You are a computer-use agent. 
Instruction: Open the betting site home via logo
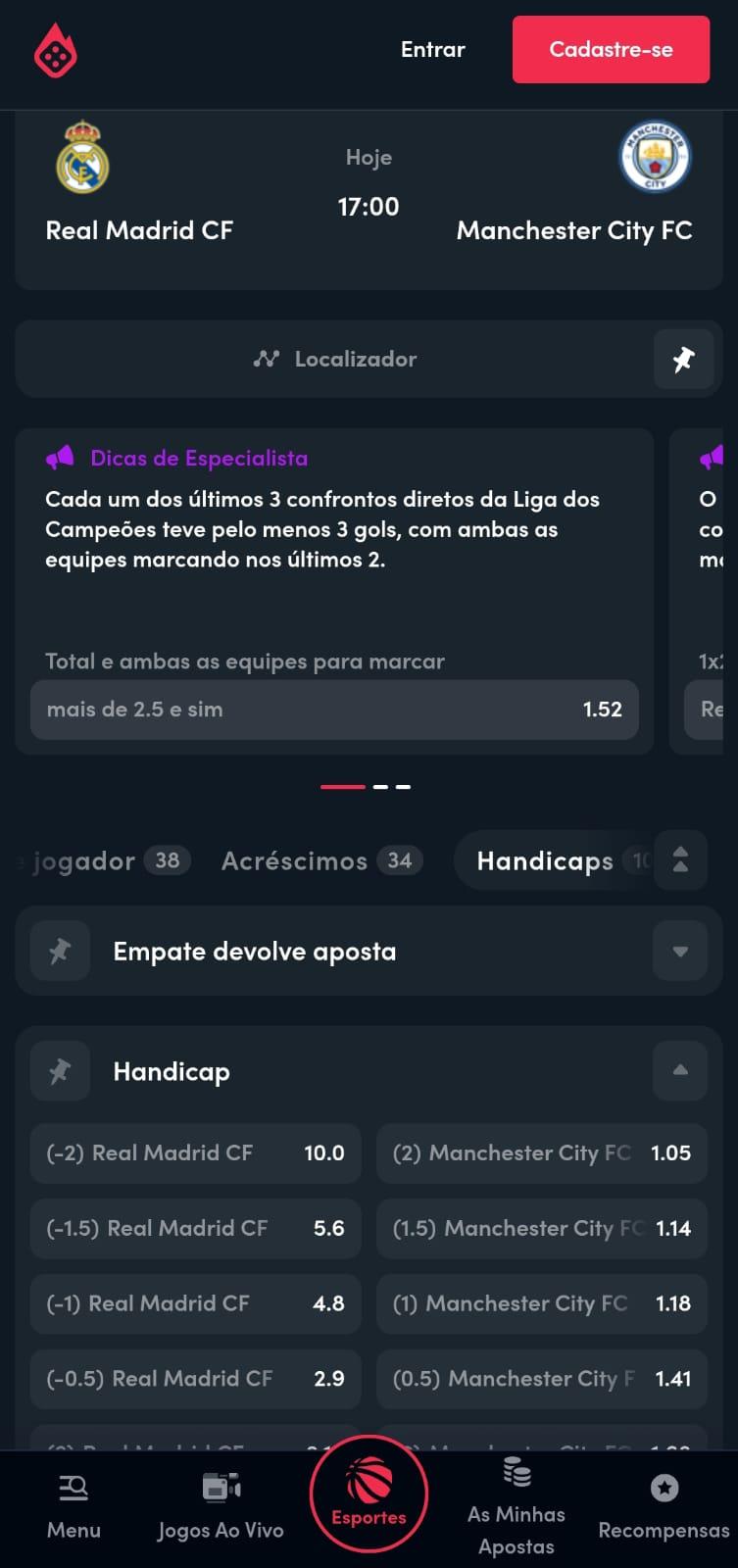[55, 49]
